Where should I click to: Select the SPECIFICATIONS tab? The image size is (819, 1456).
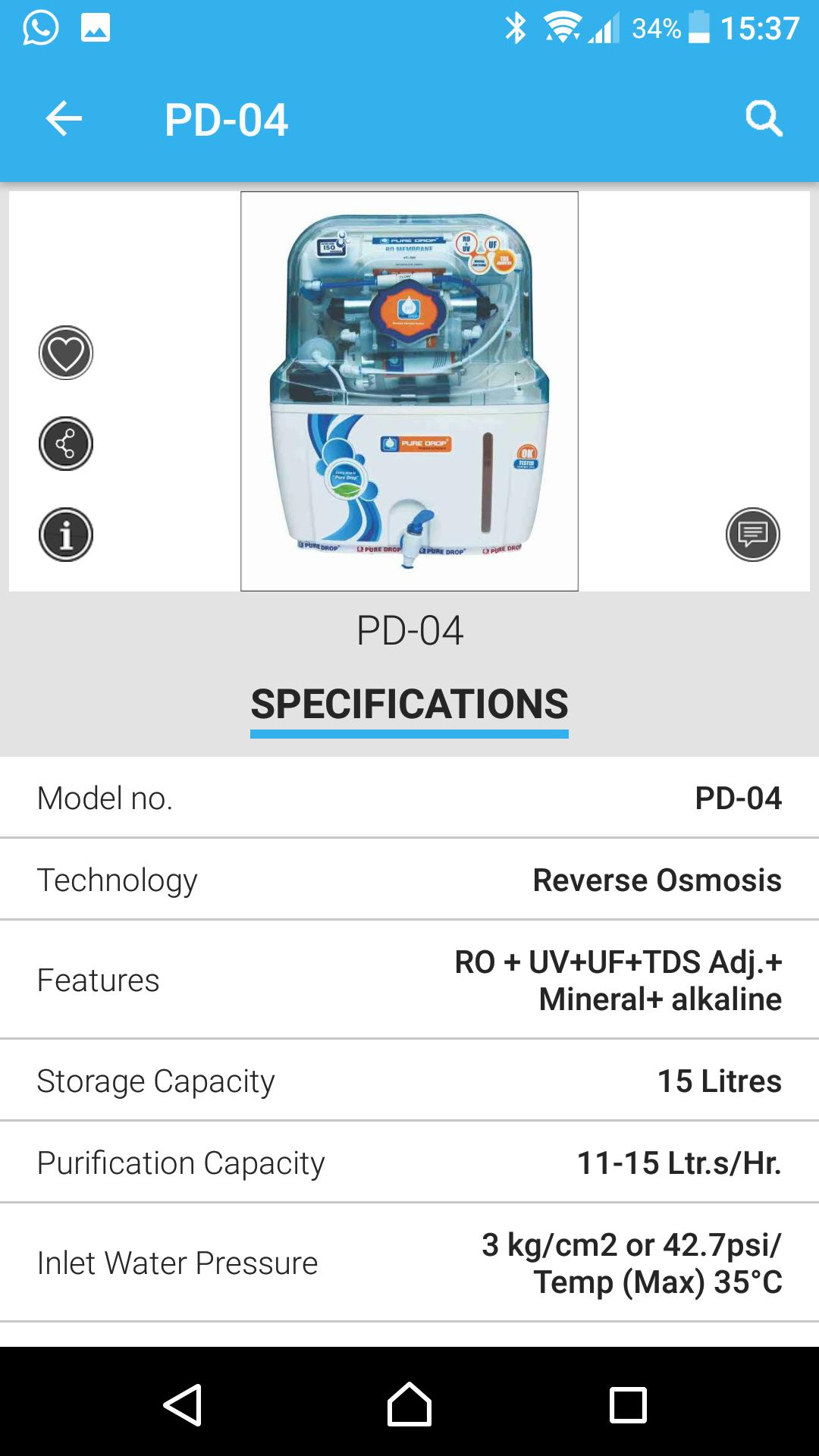pyautogui.click(x=409, y=704)
